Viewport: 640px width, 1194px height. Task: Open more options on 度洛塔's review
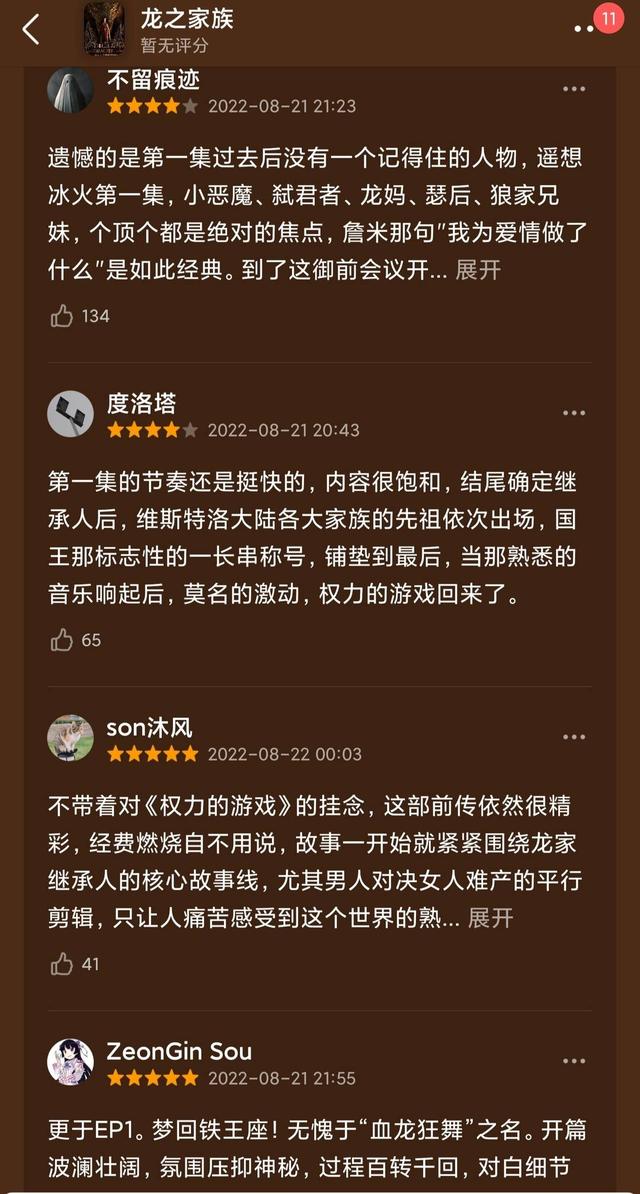pos(574,413)
